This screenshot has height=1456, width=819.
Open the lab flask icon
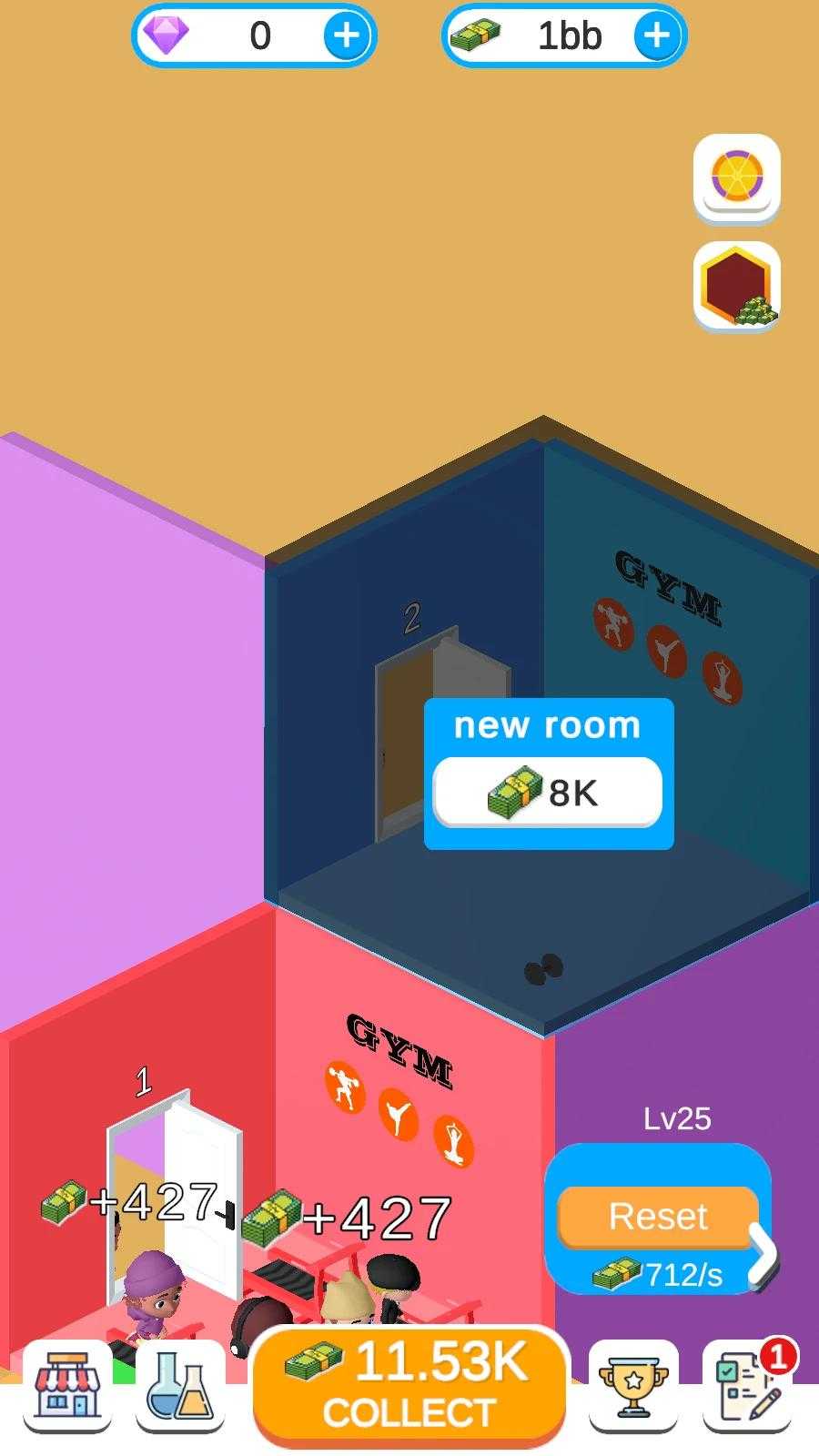[x=180, y=1386]
